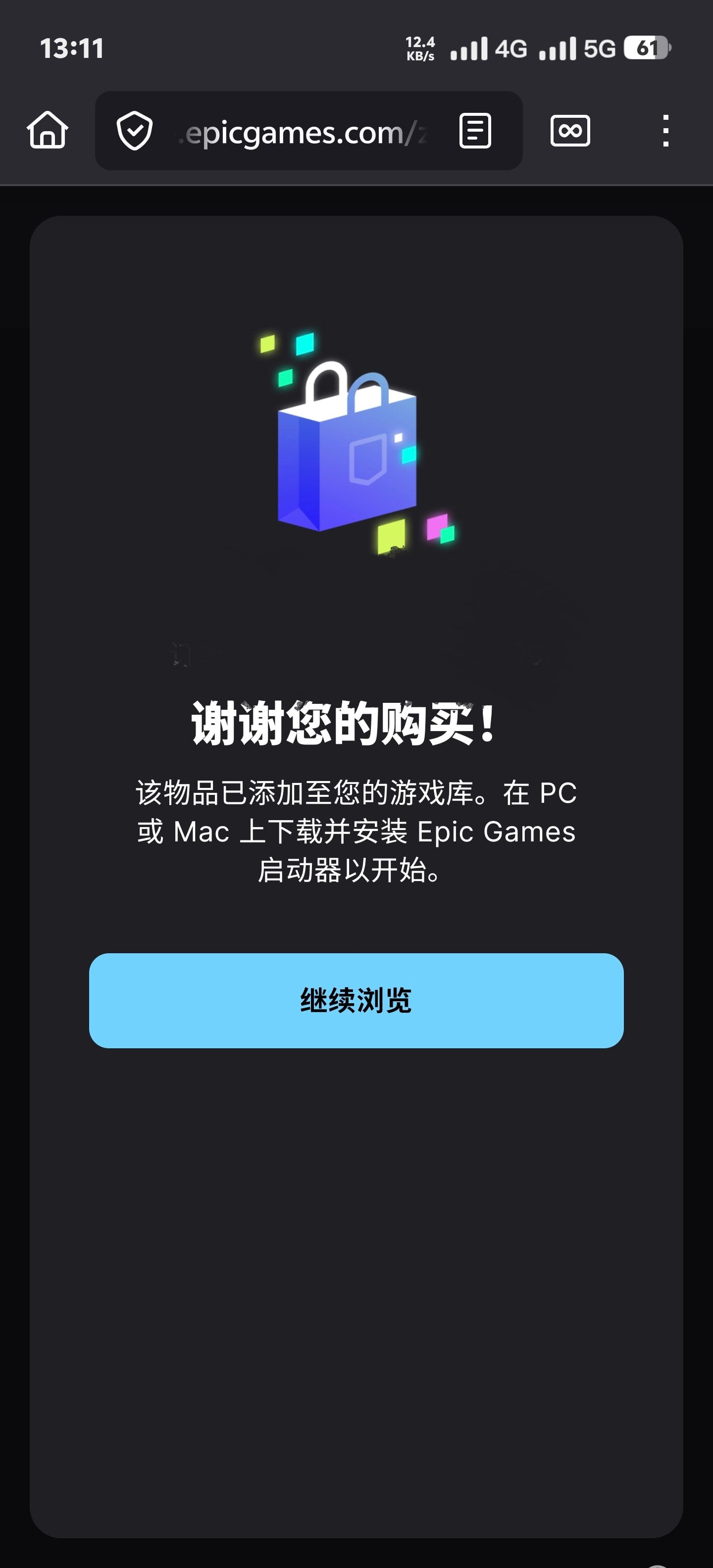
Task: Open the tabs switcher with the infinity icon
Action: coord(570,130)
